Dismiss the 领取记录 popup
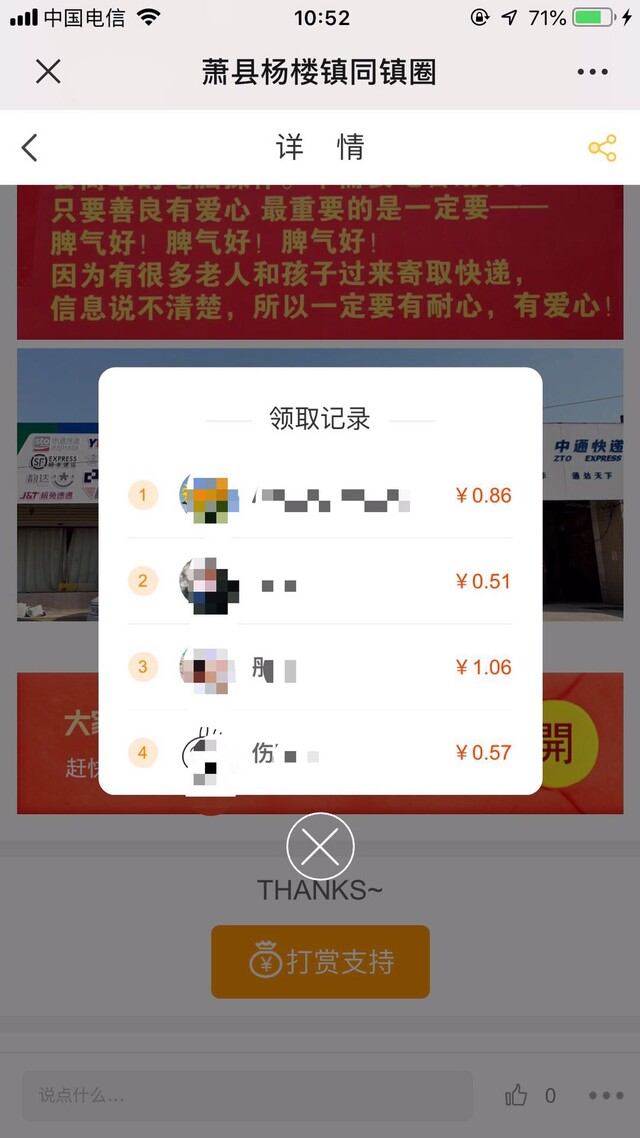640x1138 pixels. pos(320,847)
